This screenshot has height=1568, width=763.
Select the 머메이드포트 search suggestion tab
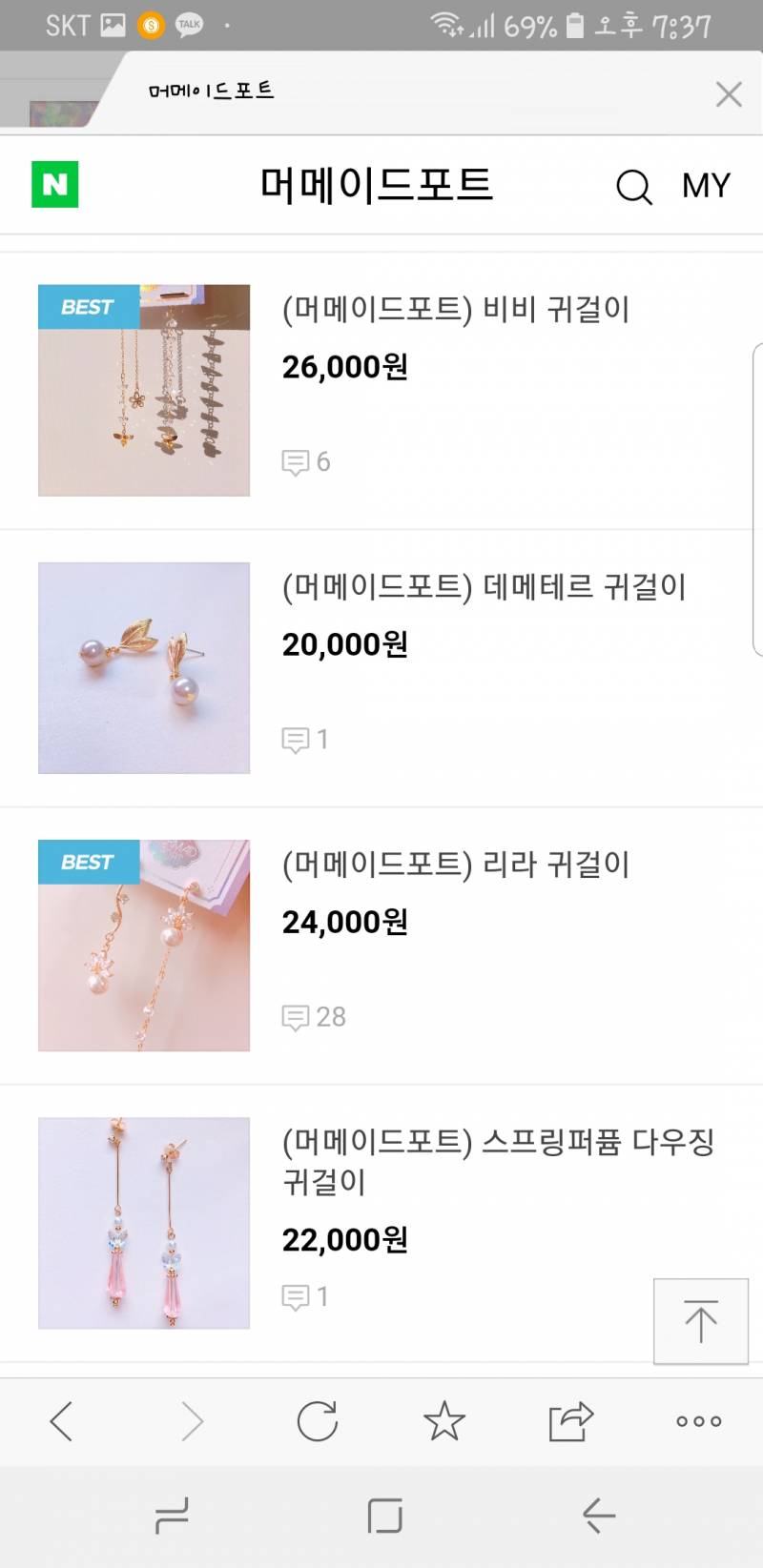pos(208,91)
